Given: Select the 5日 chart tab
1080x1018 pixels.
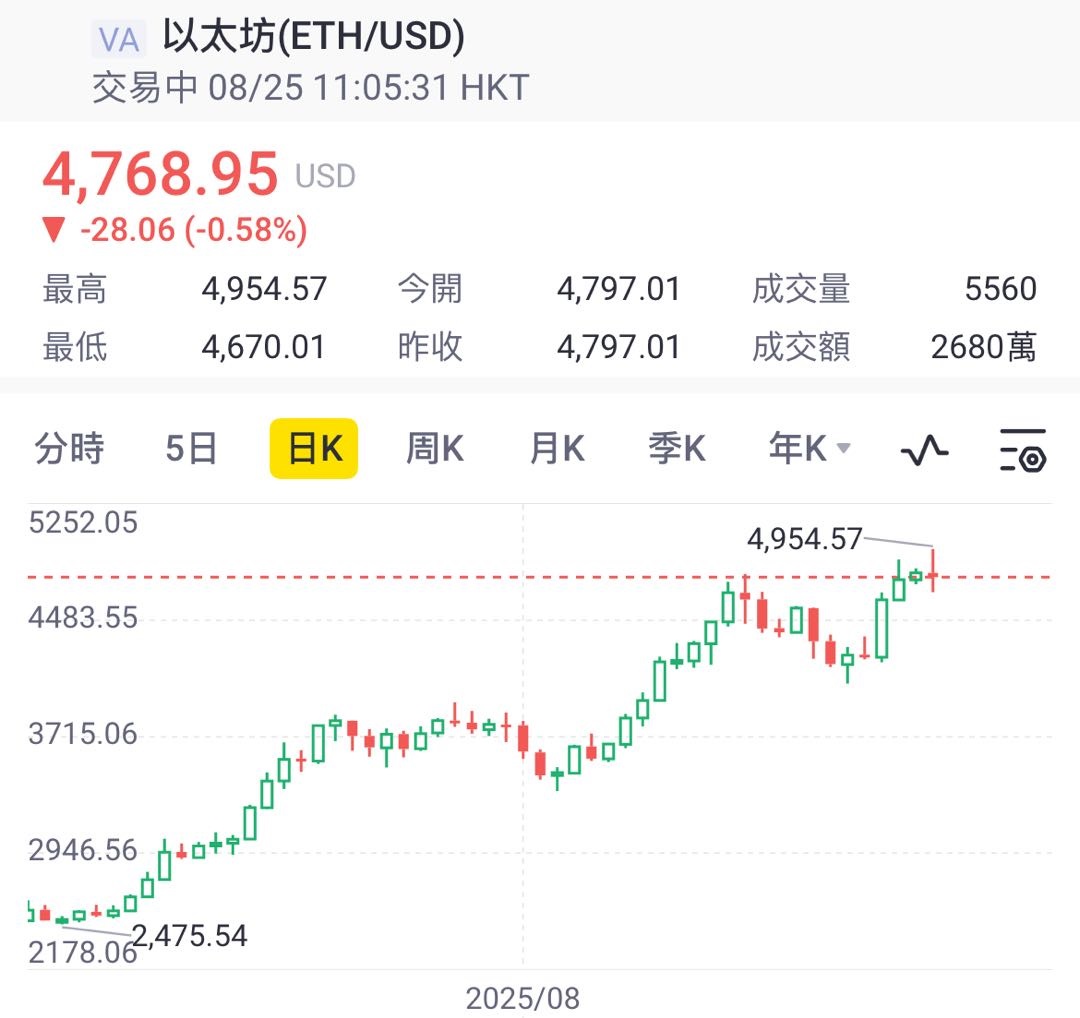Looking at the screenshot, I should tap(191, 449).
